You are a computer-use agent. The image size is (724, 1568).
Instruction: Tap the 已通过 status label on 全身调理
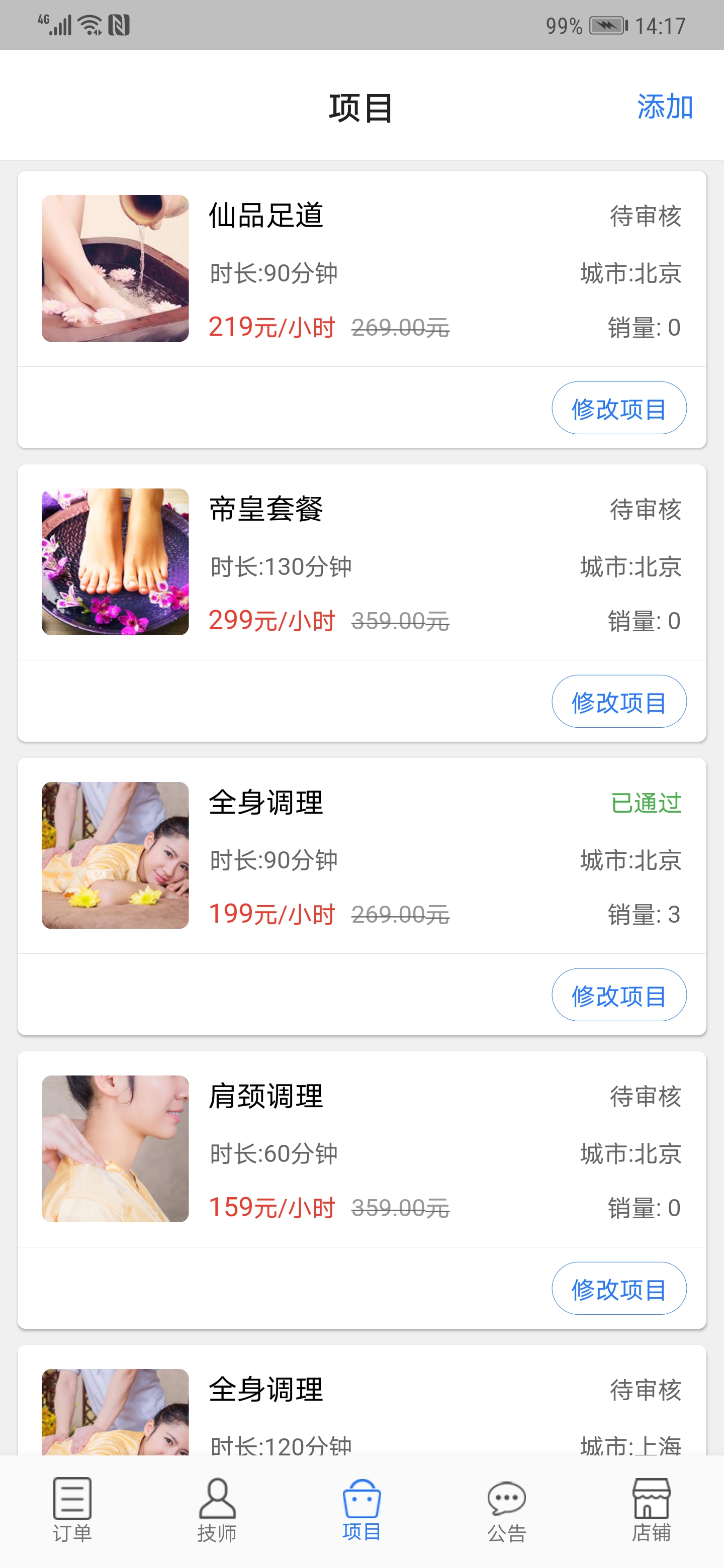pos(647,804)
